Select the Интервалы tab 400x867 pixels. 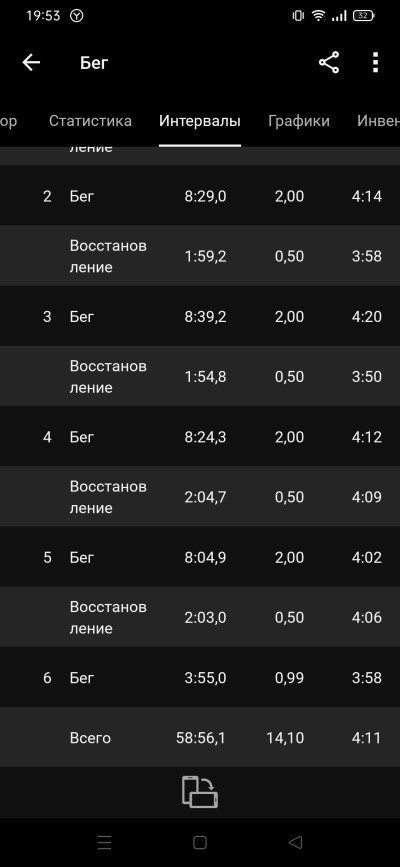point(200,121)
